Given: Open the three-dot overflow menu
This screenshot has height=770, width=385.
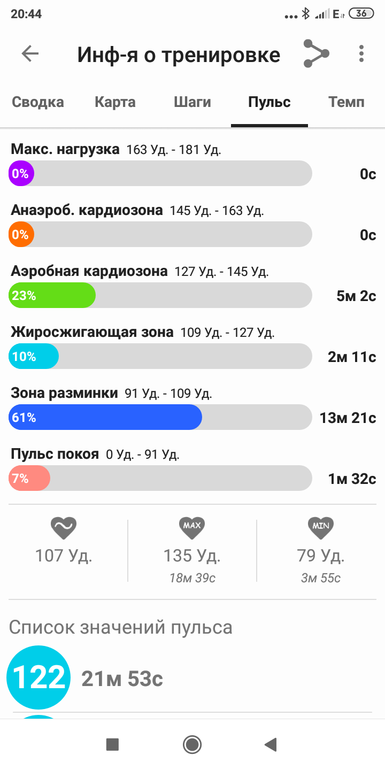Looking at the screenshot, I should pyautogui.click(x=361, y=54).
